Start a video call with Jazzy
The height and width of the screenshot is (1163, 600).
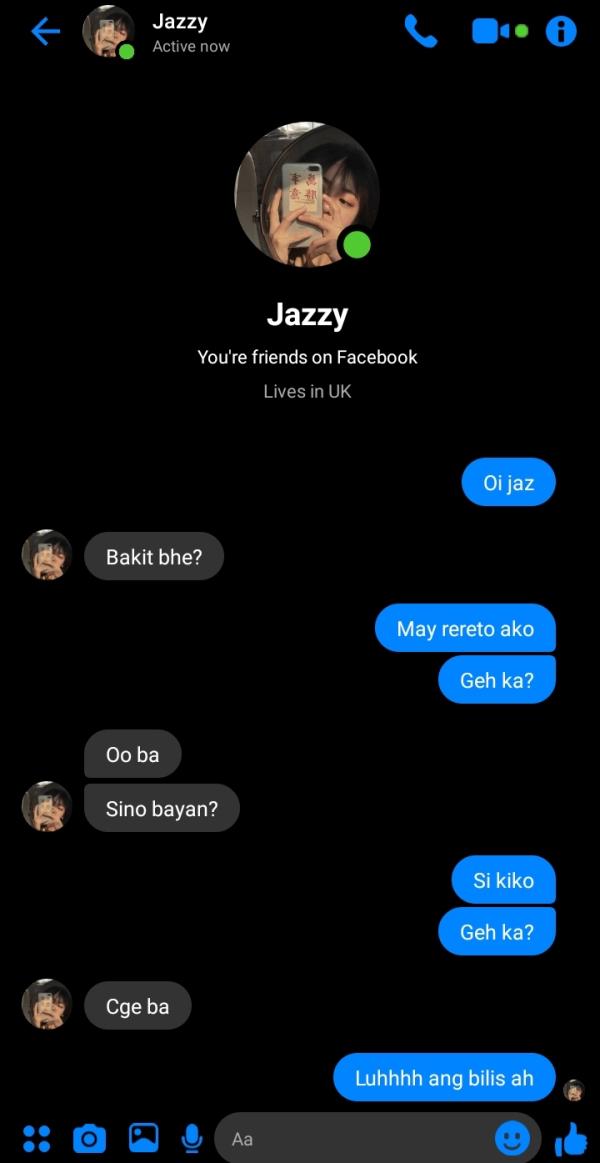[x=498, y=32]
